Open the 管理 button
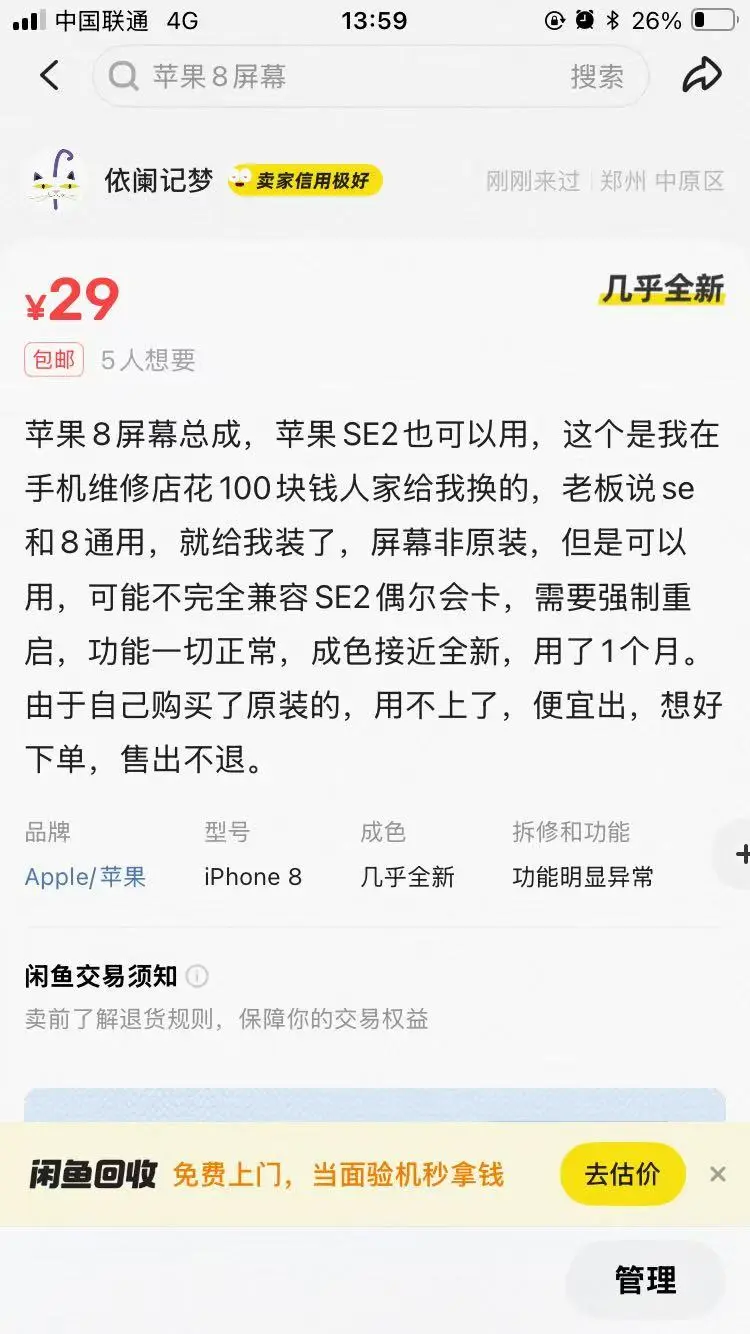The image size is (750, 1334). 645,1279
